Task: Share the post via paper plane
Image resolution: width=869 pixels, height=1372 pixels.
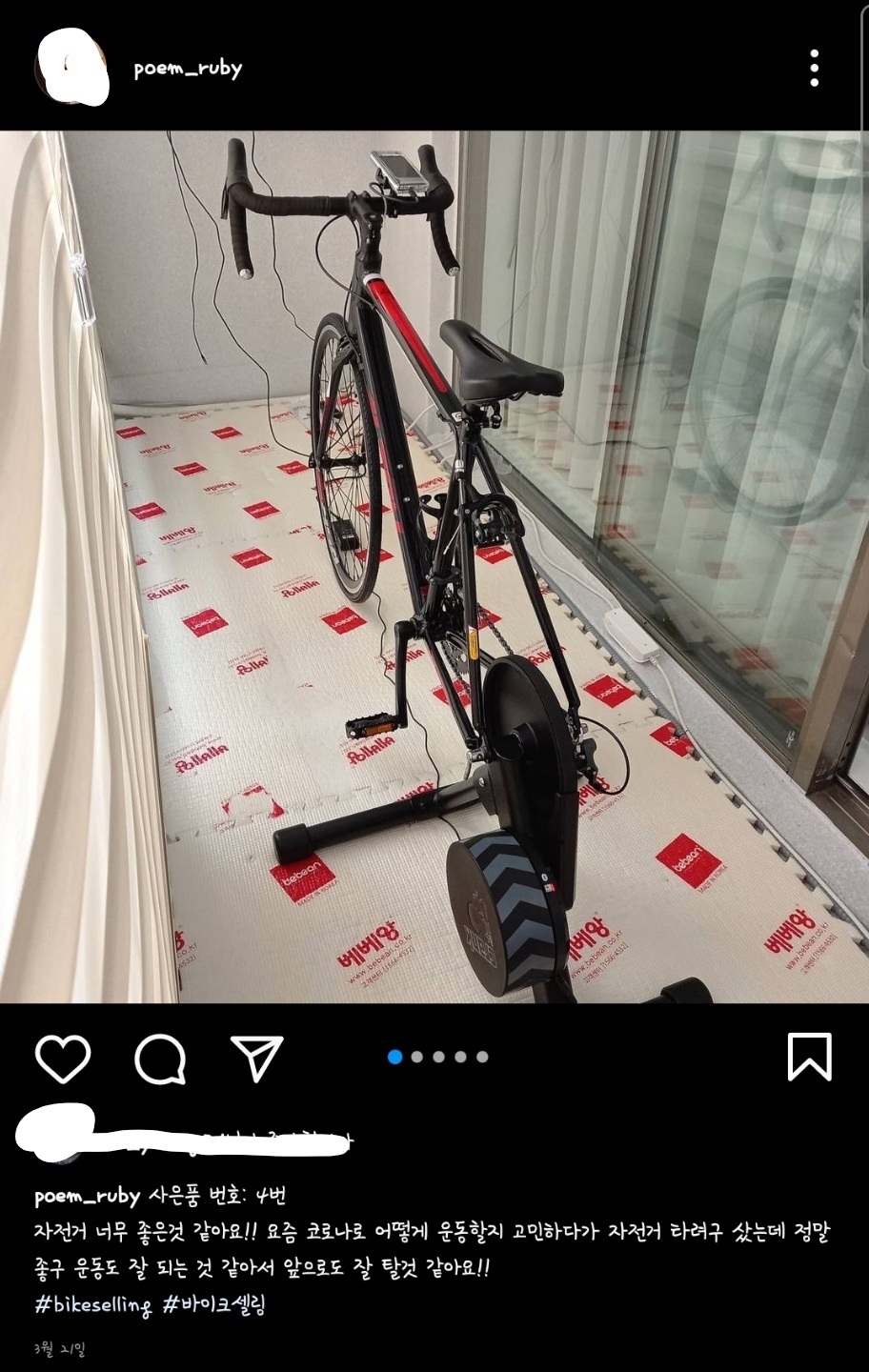Action: [x=257, y=1058]
